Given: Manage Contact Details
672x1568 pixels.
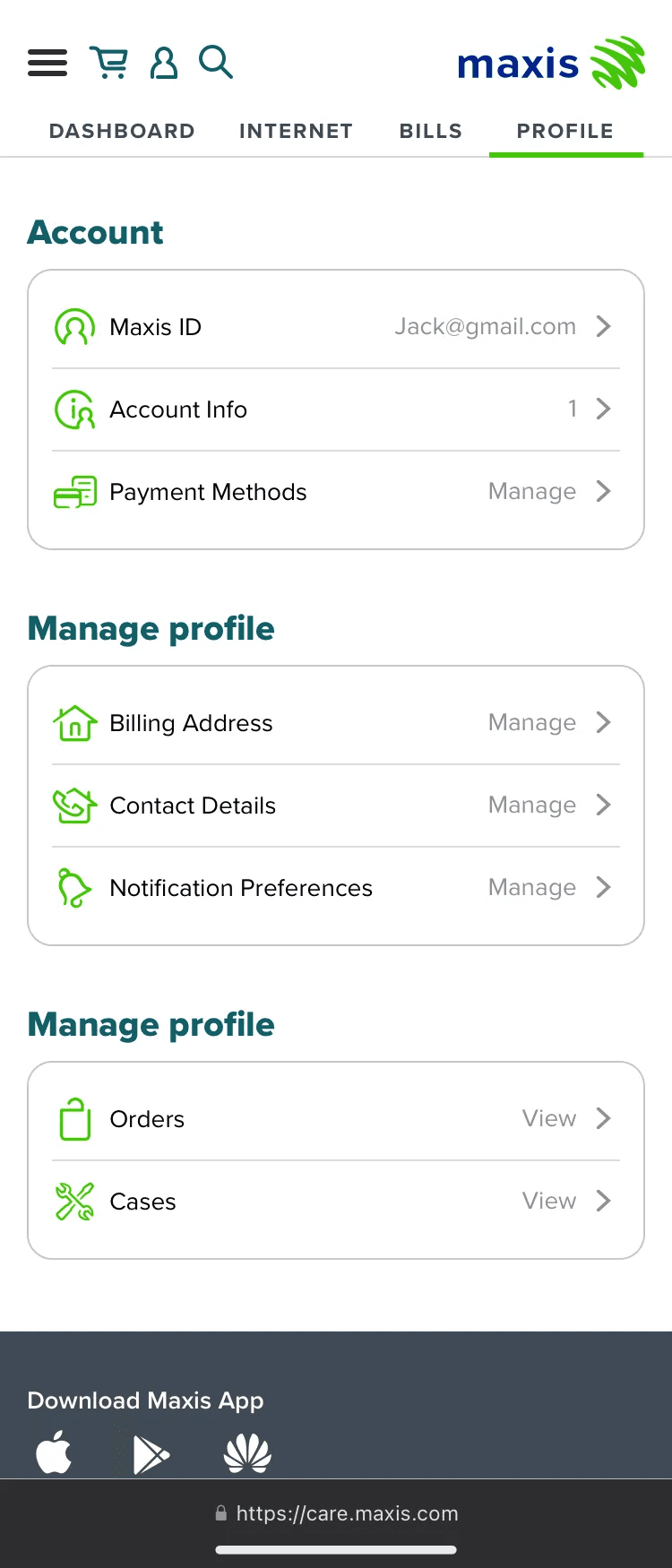Looking at the screenshot, I should (x=336, y=806).
